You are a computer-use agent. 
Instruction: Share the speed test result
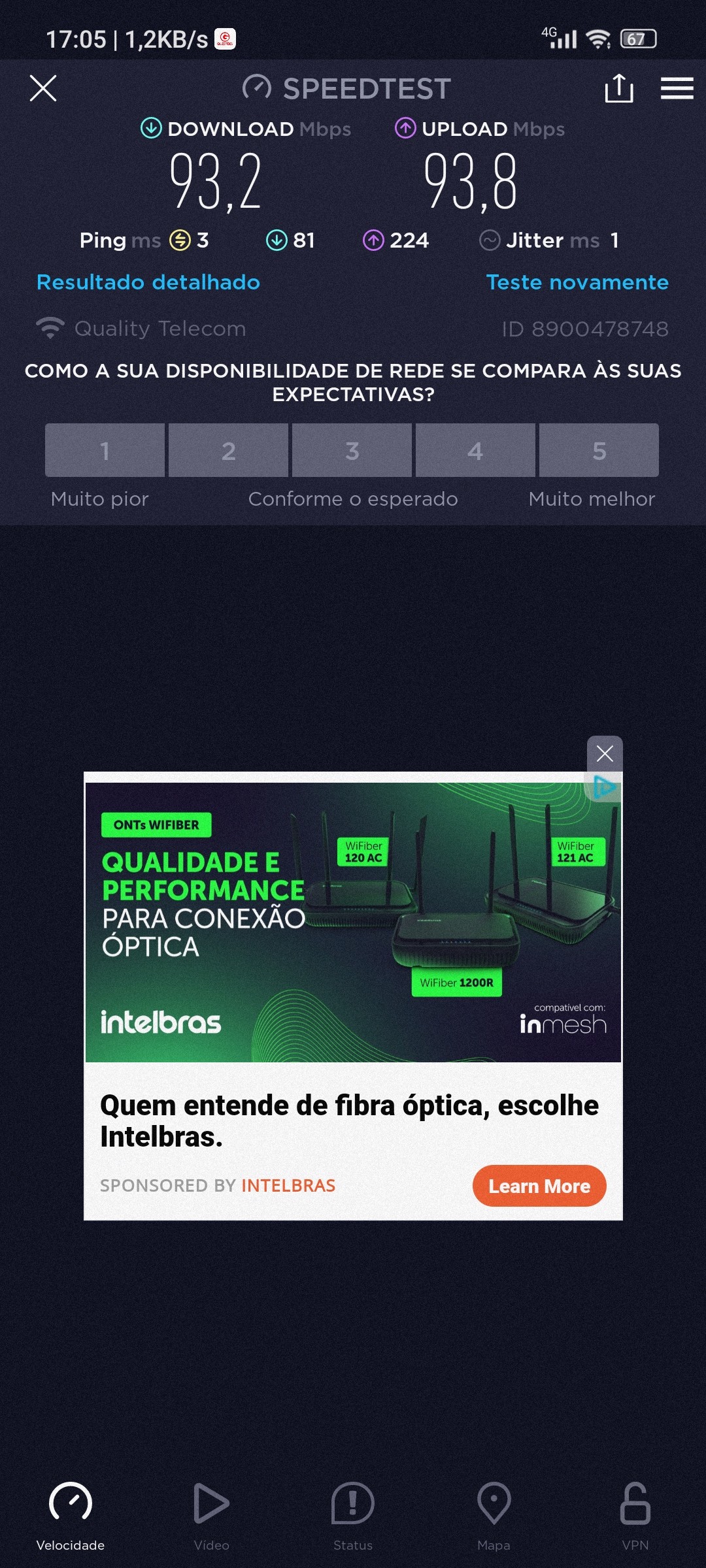(618, 88)
